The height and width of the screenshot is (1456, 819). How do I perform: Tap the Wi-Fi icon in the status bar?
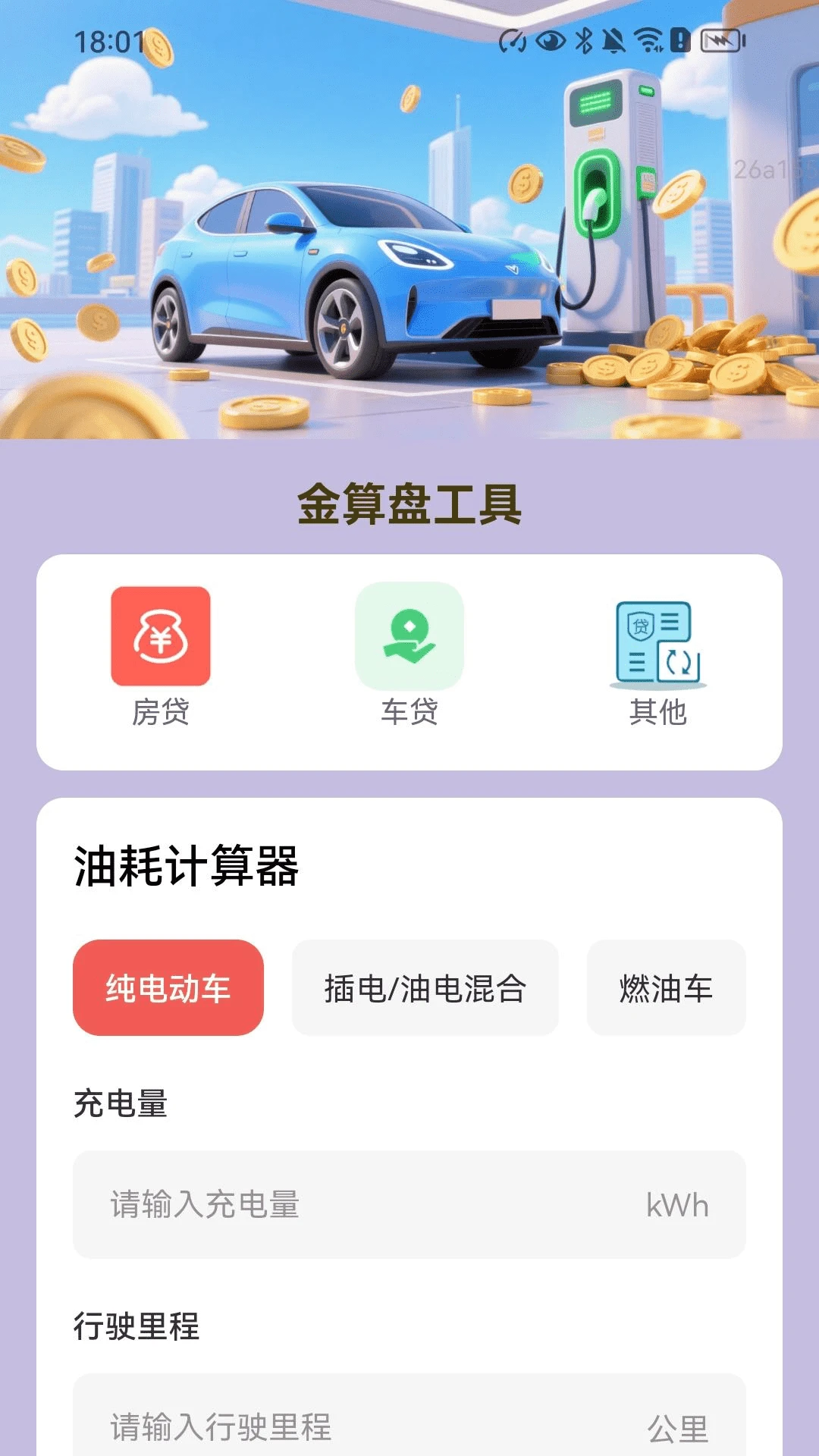650,42
